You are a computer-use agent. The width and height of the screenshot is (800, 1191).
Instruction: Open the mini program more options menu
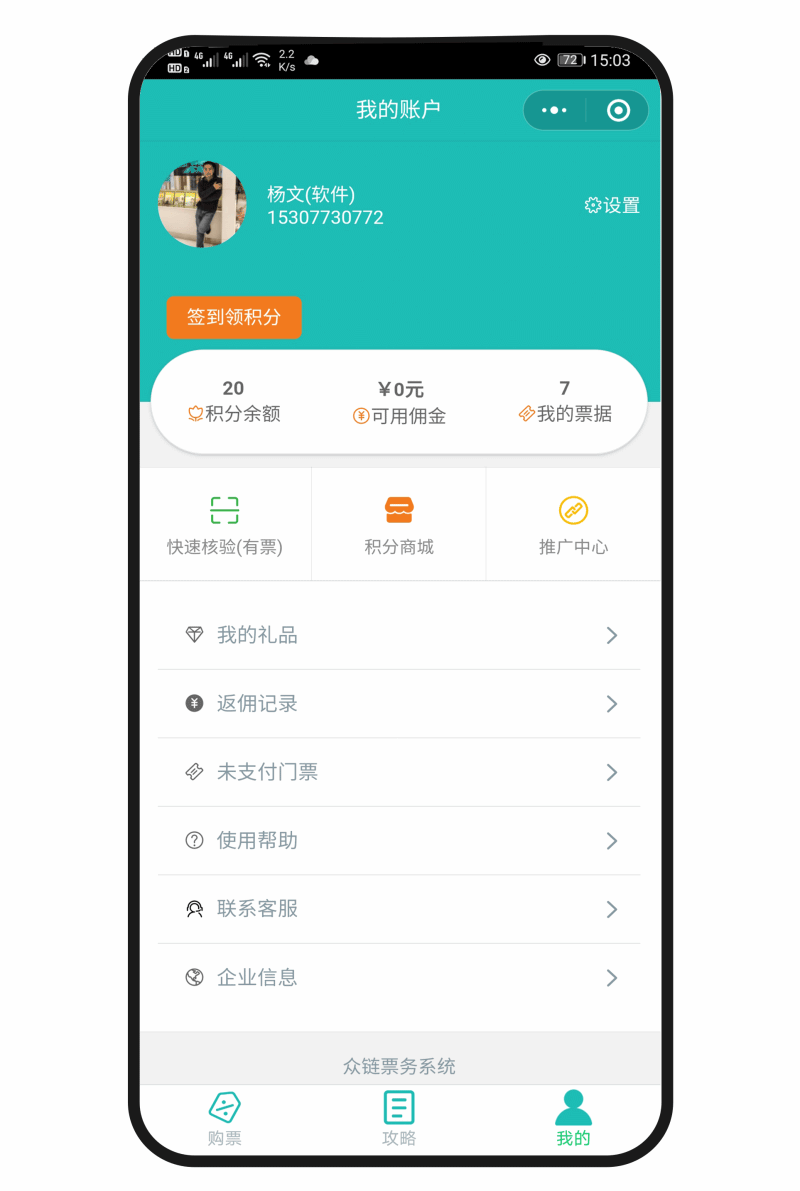[x=554, y=111]
